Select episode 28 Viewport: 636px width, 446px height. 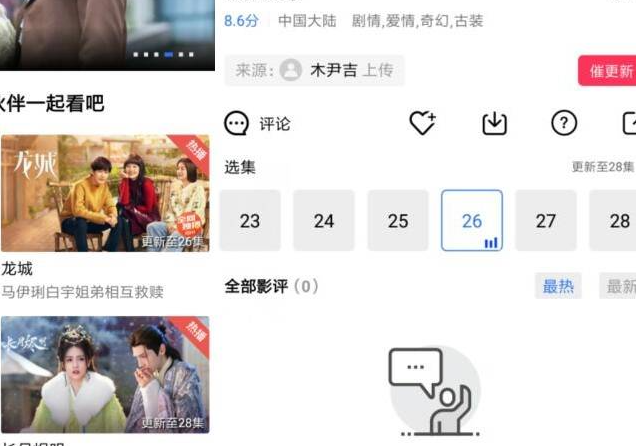pyautogui.click(x=616, y=221)
